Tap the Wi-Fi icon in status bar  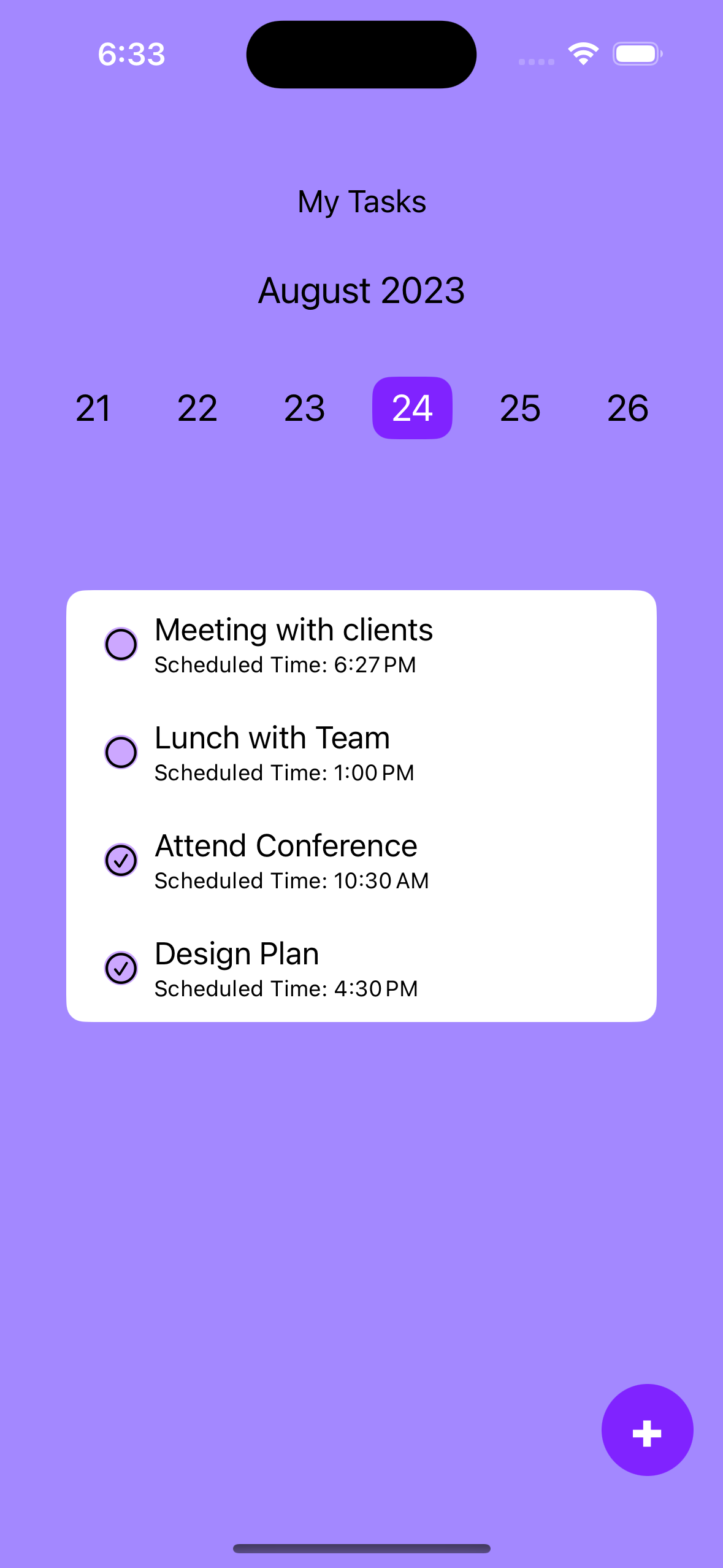tap(583, 53)
